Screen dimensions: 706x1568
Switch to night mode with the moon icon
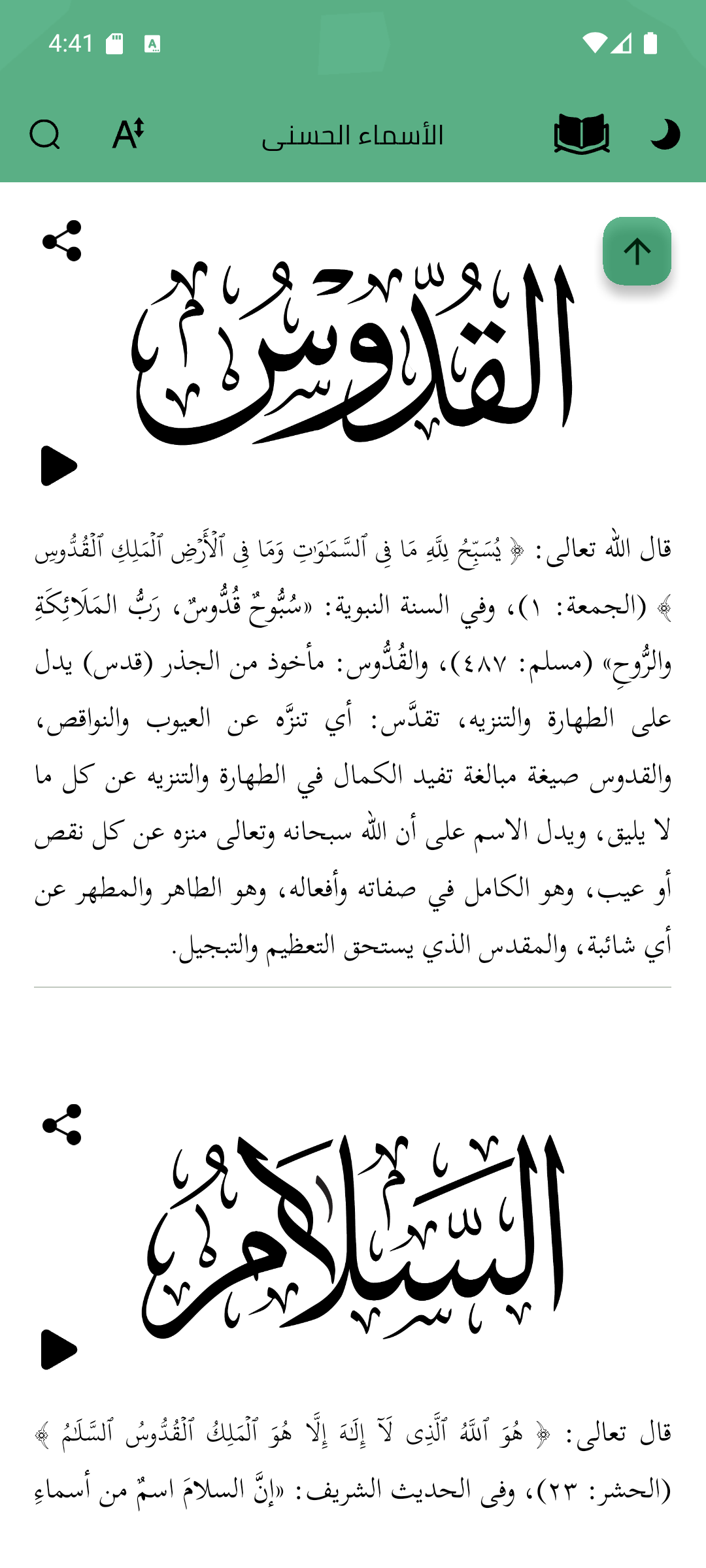tap(665, 135)
